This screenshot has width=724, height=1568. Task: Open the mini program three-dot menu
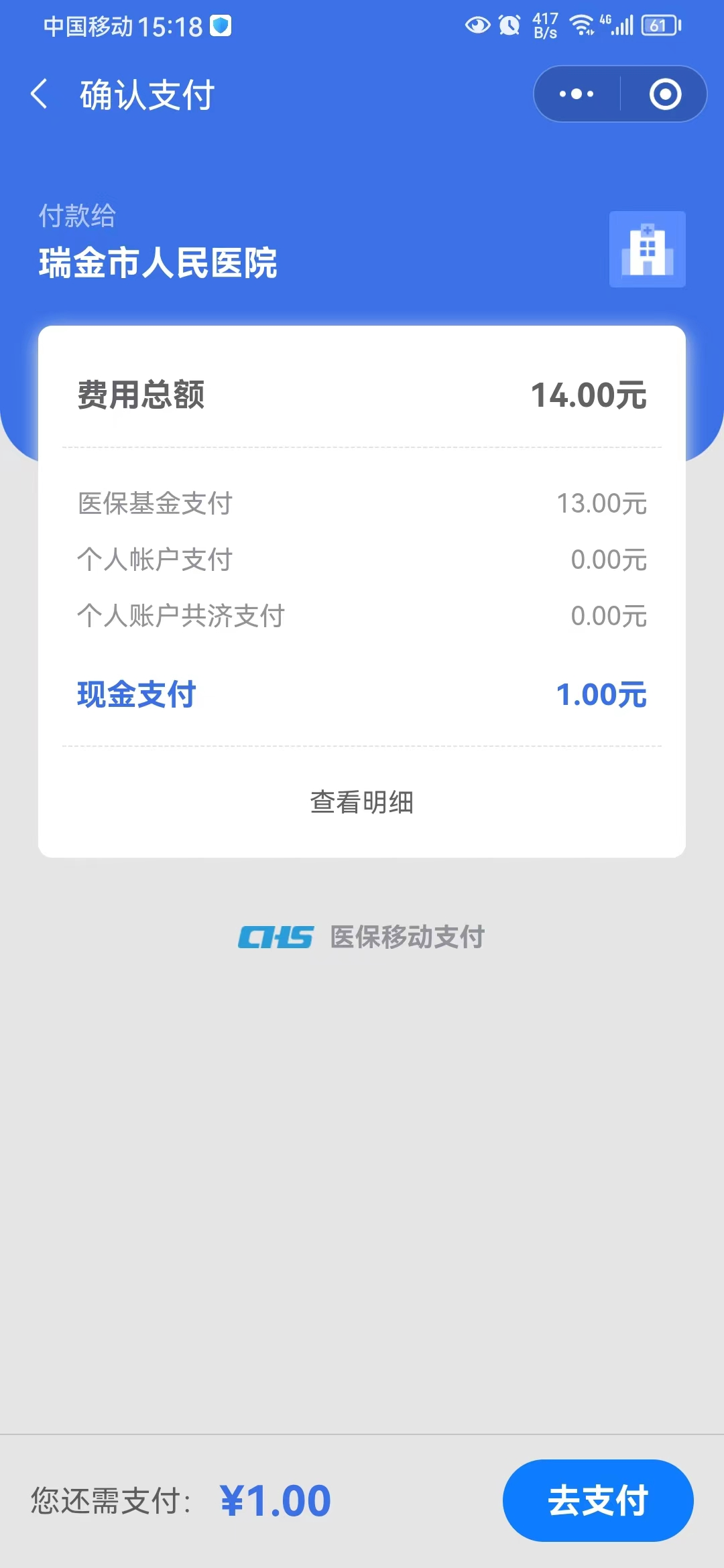click(x=577, y=94)
